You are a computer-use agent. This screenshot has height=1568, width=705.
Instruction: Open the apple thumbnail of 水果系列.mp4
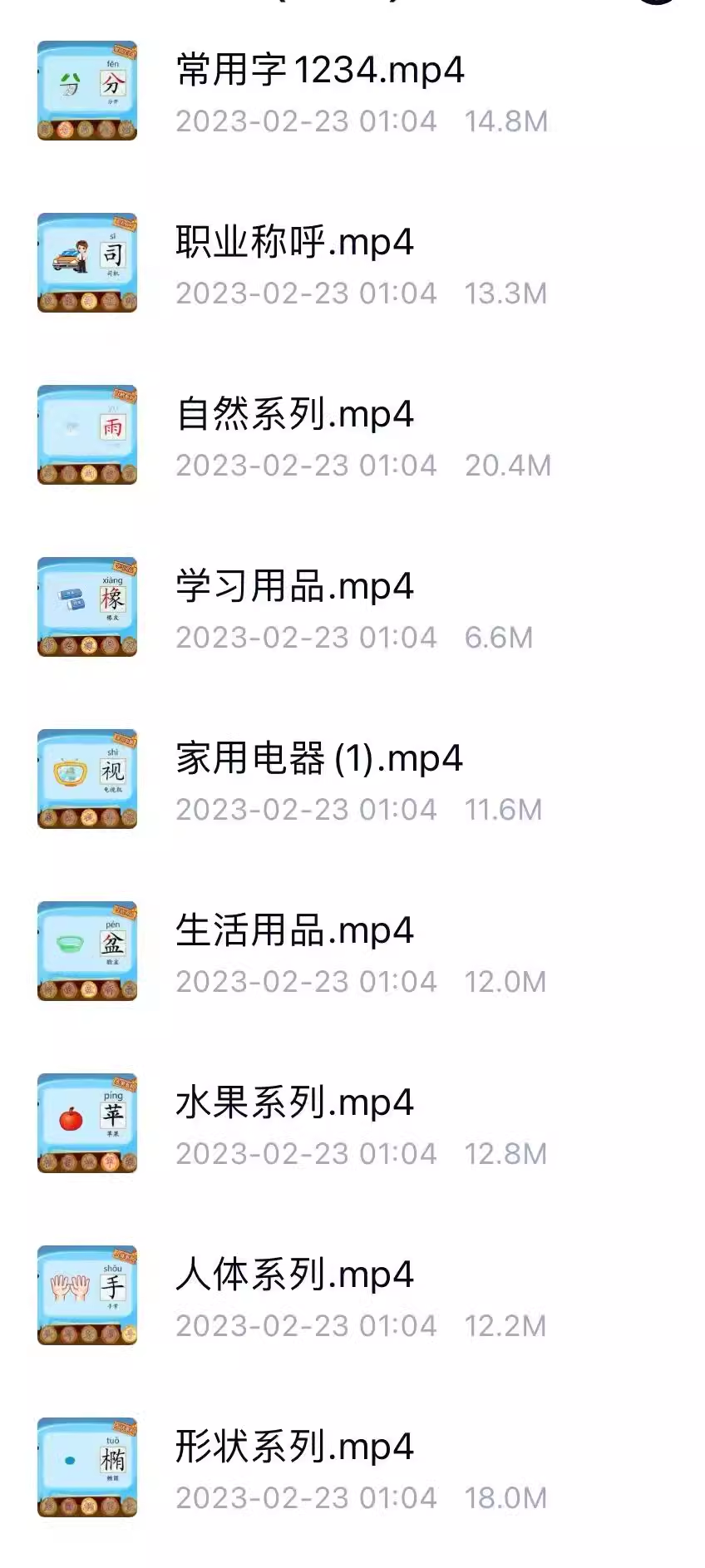[x=86, y=1123]
